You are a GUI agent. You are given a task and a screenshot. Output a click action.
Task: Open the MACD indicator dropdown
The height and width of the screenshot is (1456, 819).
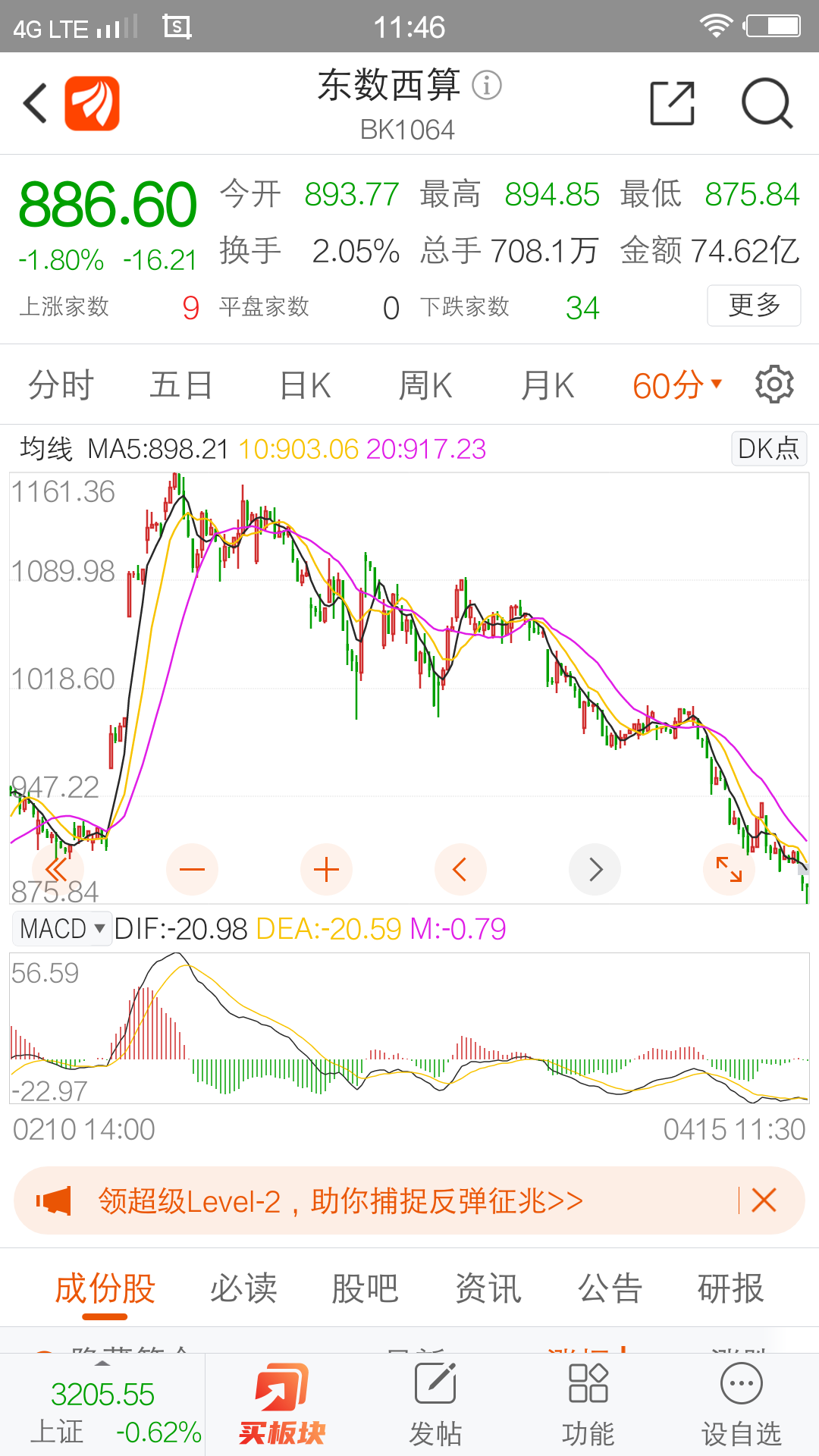pyautogui.click(x=62, y=928)
